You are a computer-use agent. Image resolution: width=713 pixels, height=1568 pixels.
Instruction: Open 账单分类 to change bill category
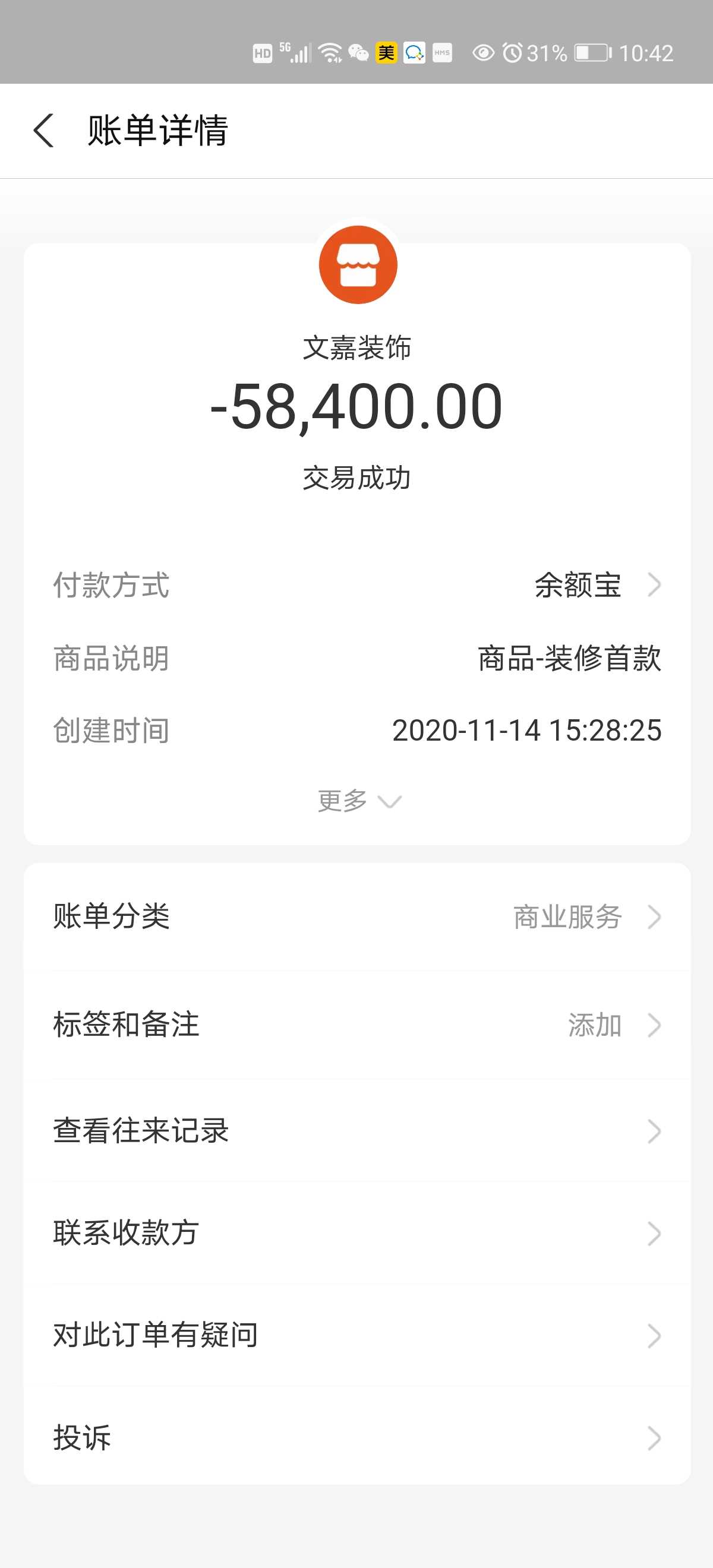[357, 916]
